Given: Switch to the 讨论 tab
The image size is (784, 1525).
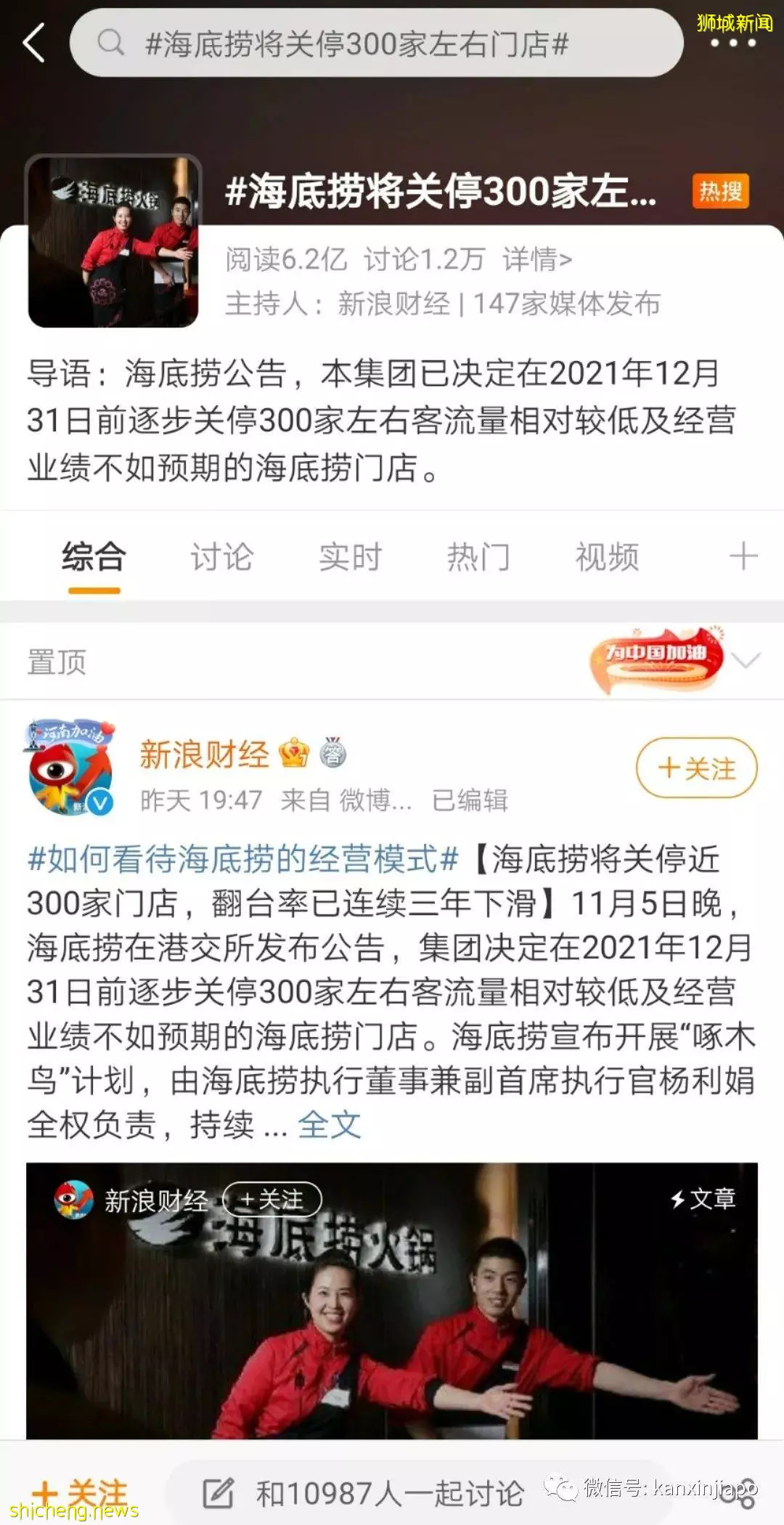Looking at the screenshot, I should click(221, 558).
